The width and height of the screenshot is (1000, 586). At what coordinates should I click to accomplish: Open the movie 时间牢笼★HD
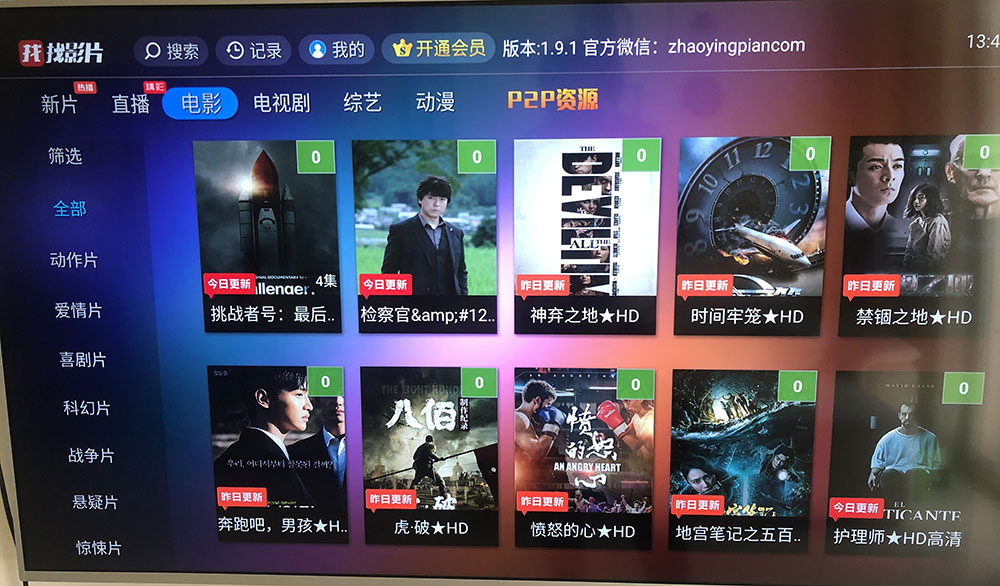[748, 235]
